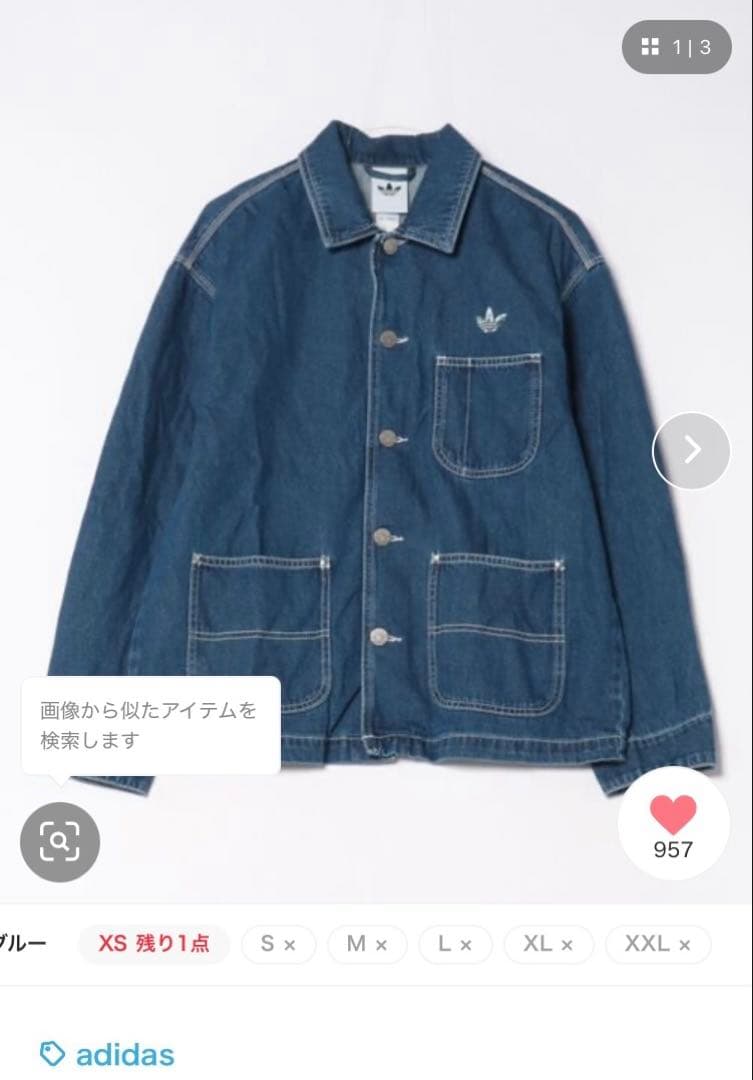Advance to next photo with right chevron
The width and height of the screenshot is (753, 1080).
(x=690, y=451)
